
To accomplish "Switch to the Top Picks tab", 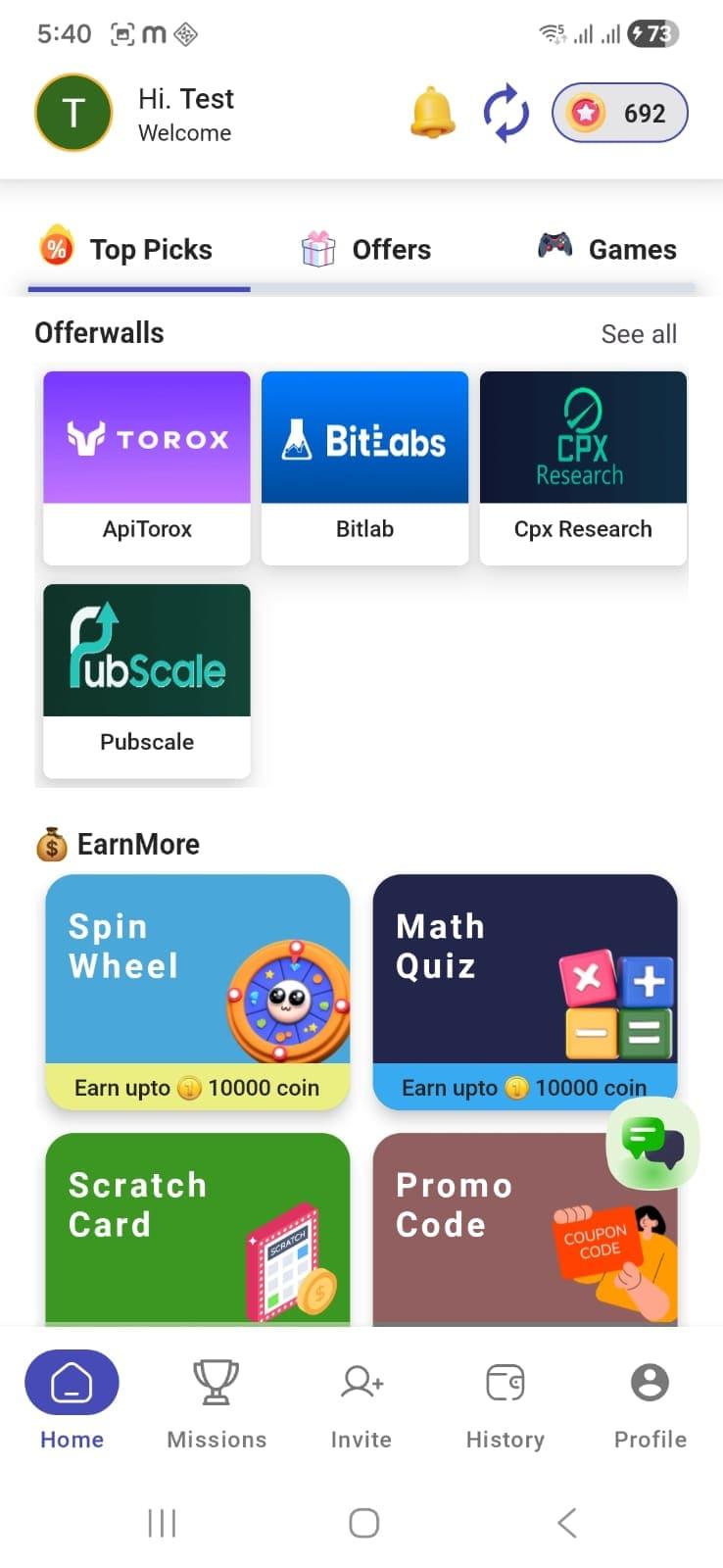I will (130, 249).
